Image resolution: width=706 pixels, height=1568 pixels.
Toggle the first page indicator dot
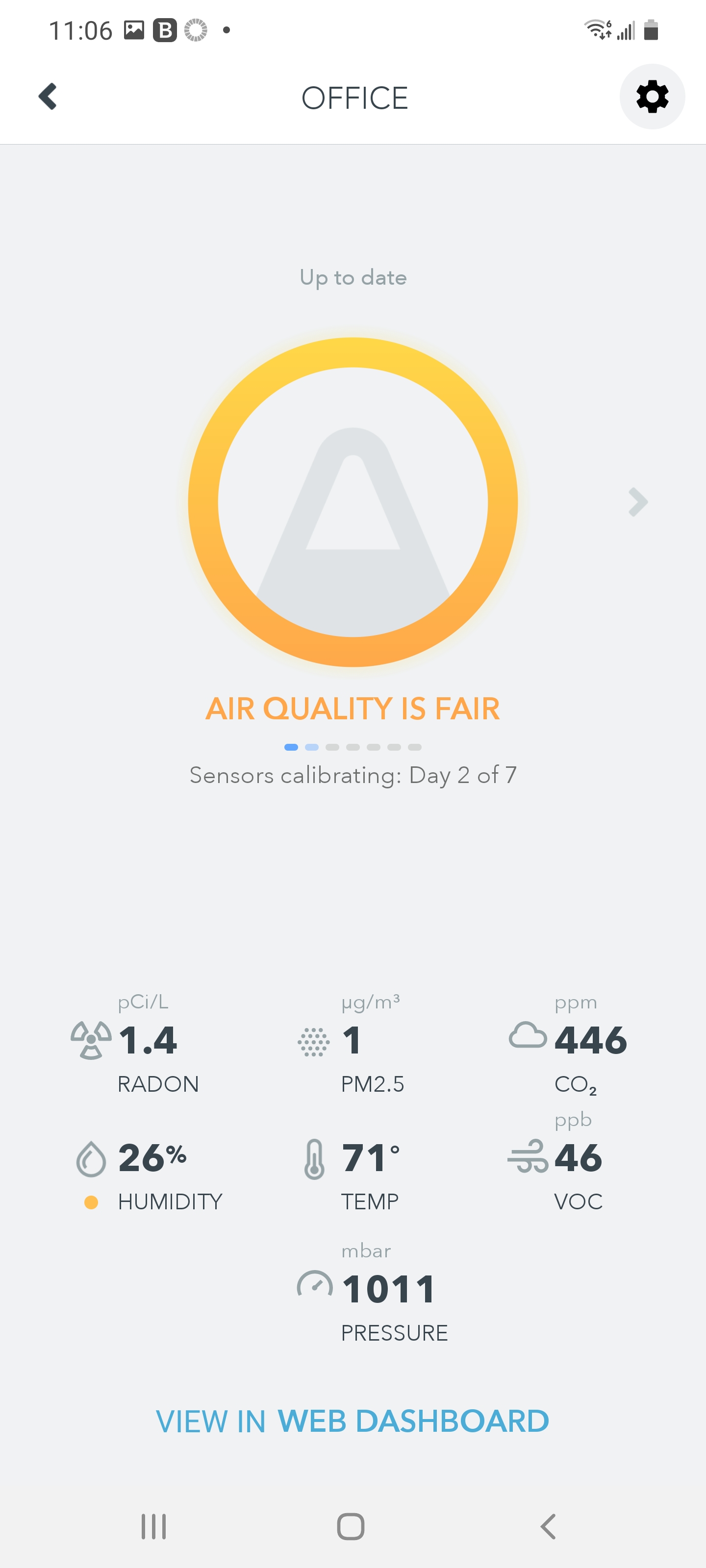[x=291, y=747]
